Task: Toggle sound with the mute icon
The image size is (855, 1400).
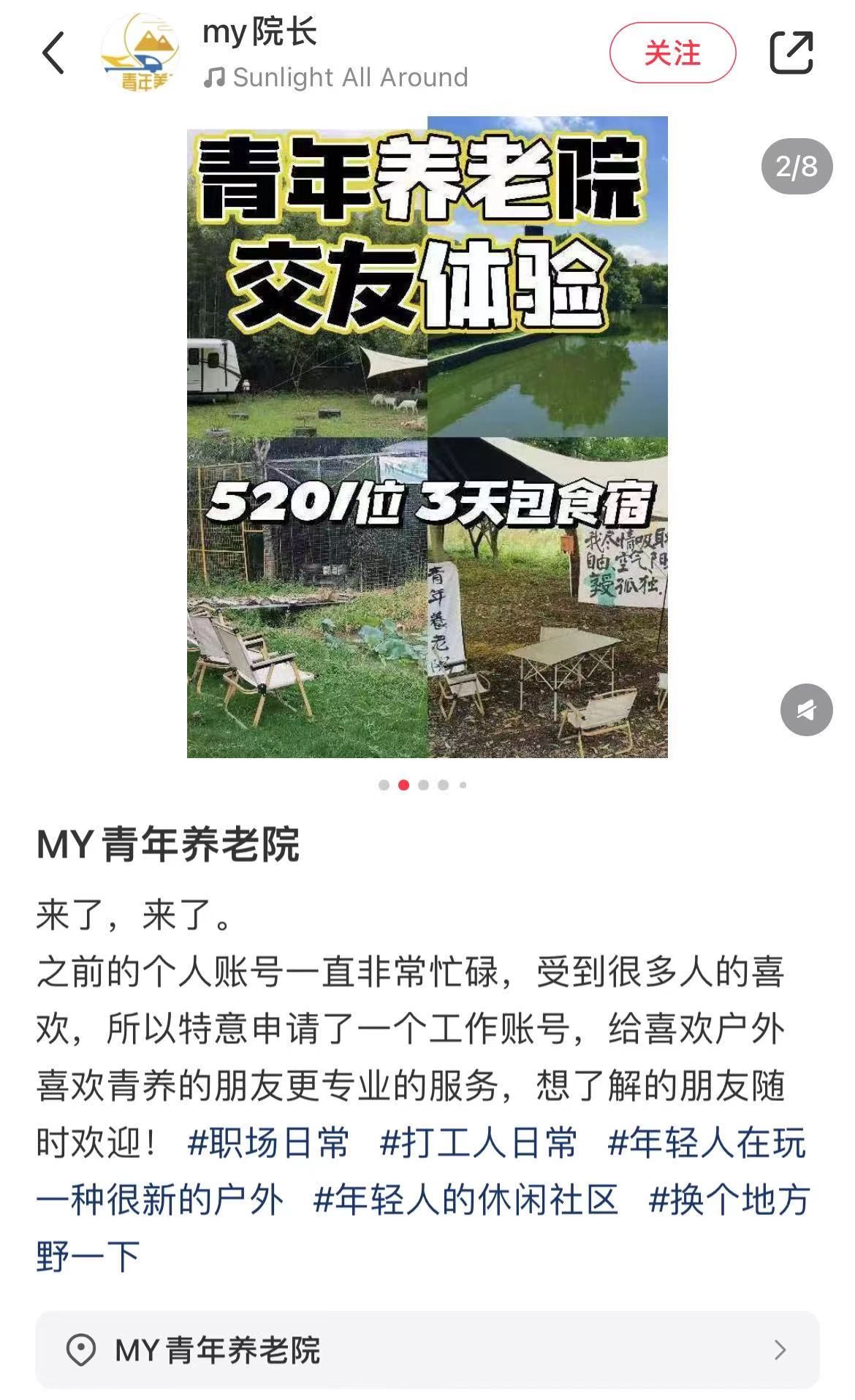Action: tap(806, 709)
